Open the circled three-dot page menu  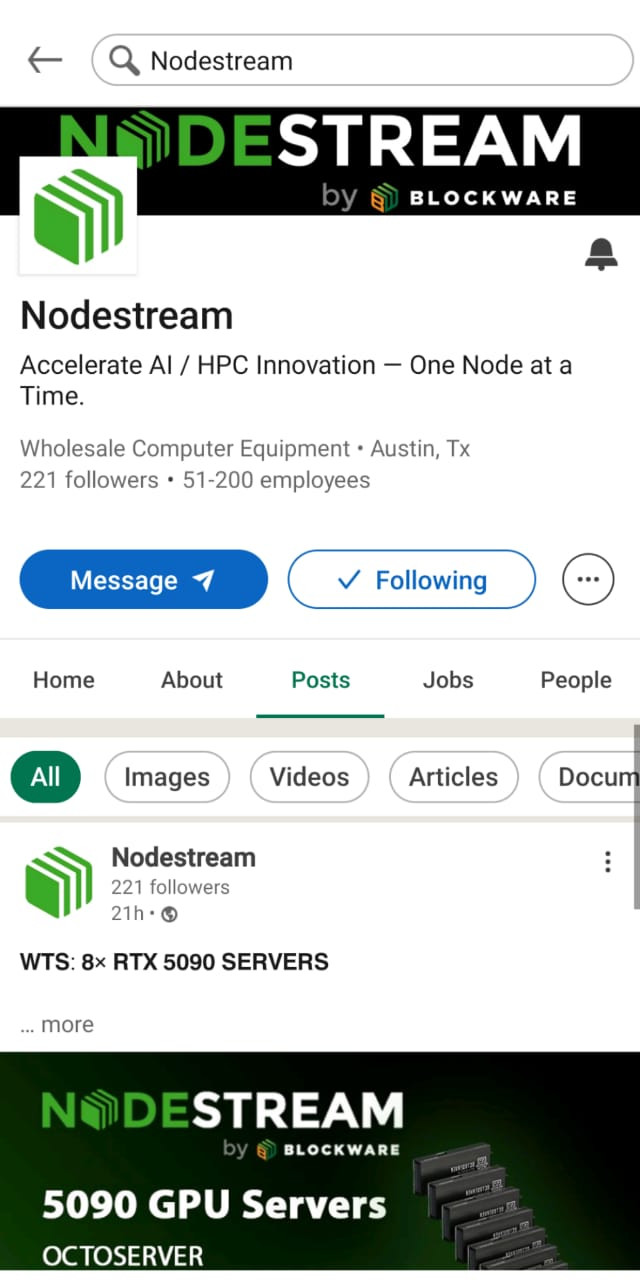(588, 579)
